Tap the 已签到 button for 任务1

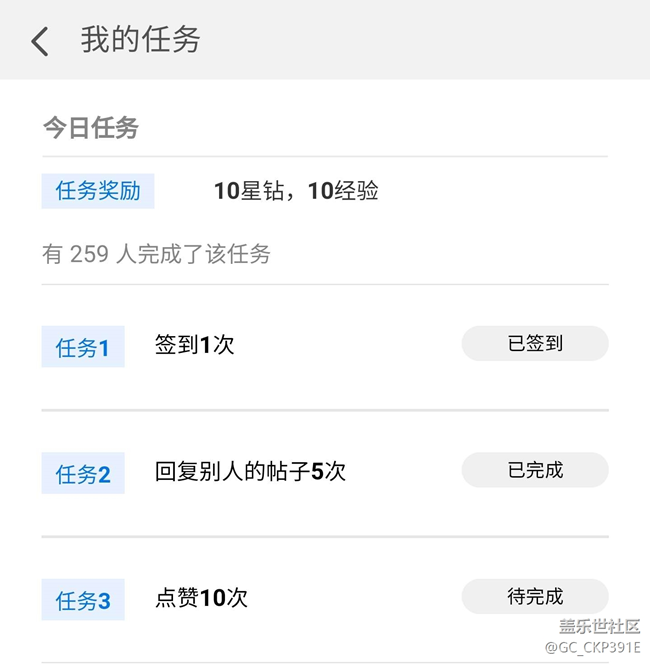pos(534,343)
